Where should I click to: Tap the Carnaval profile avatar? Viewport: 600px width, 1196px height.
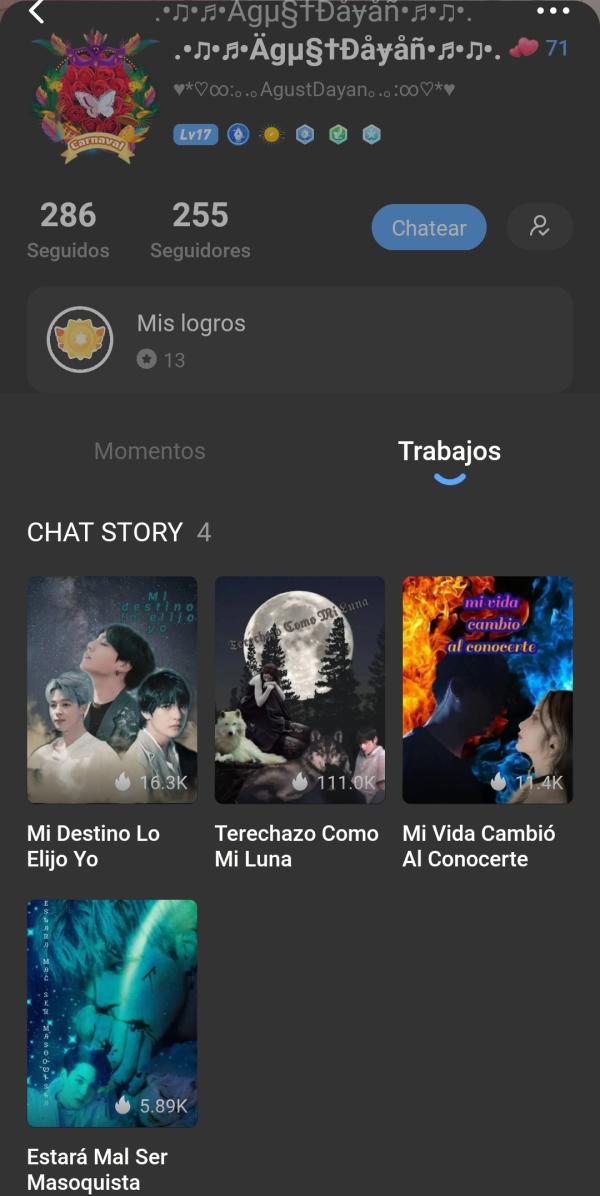coord(95,97)
